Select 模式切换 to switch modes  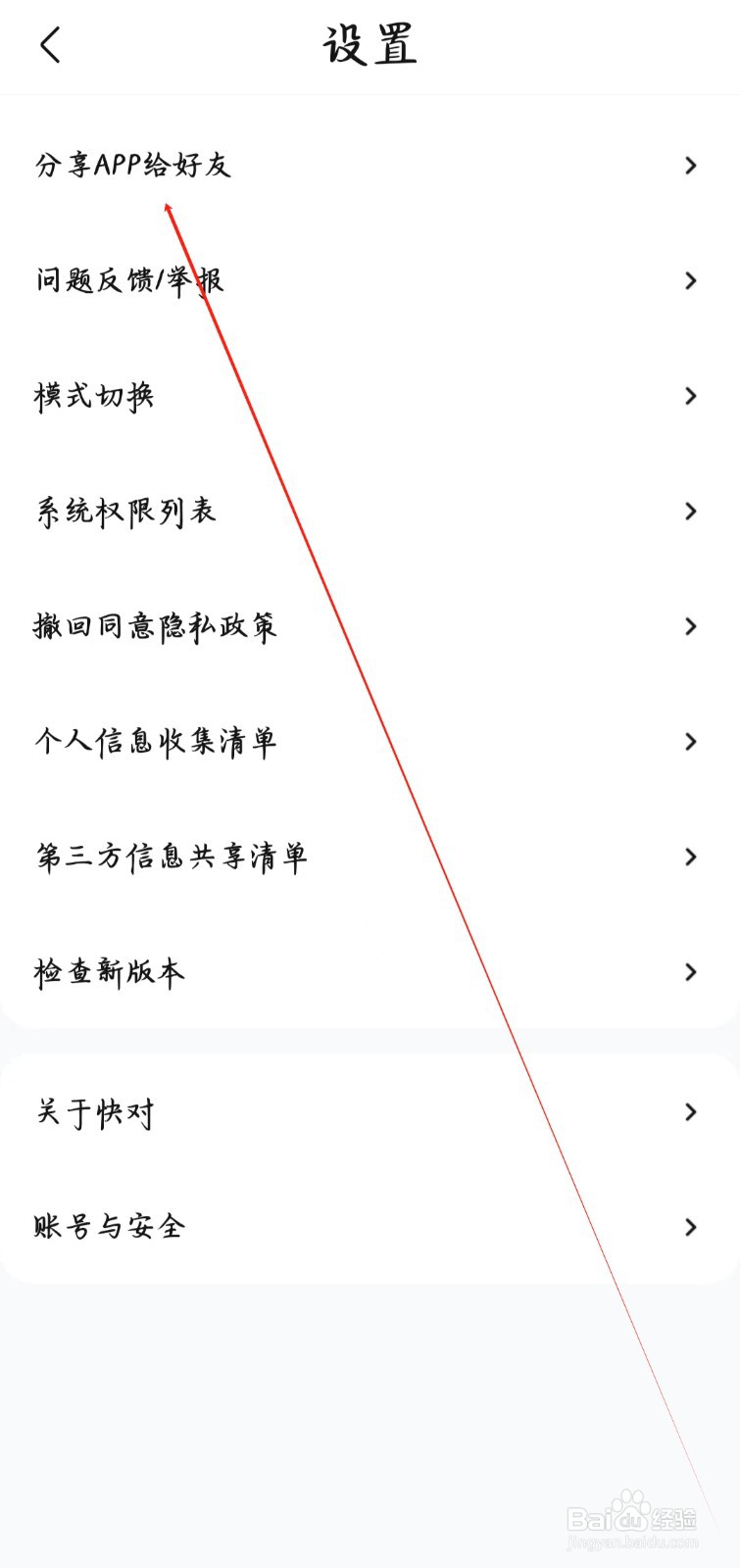point(94,396)
